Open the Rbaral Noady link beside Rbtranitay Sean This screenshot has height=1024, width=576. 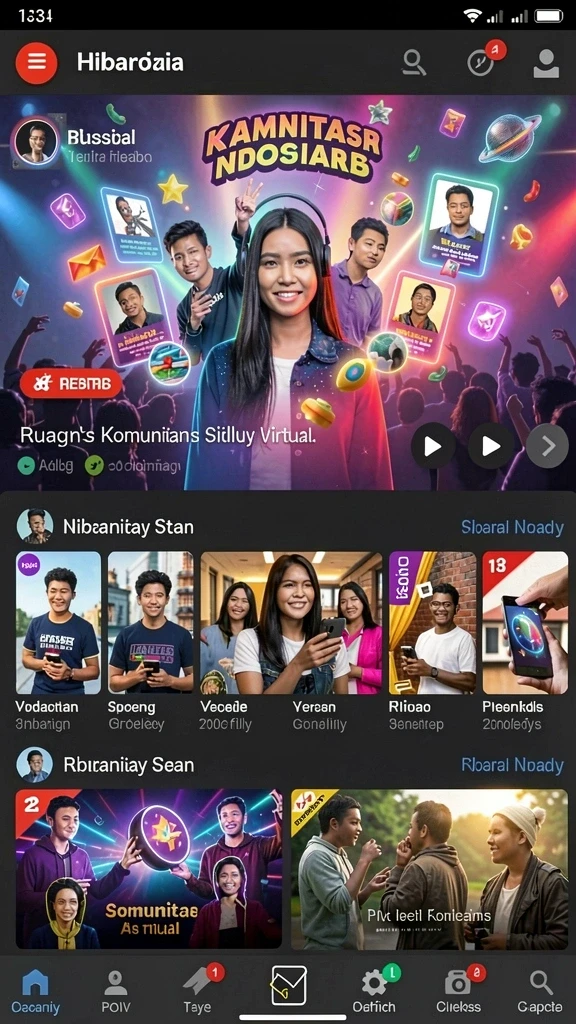(x=512, y=765)
